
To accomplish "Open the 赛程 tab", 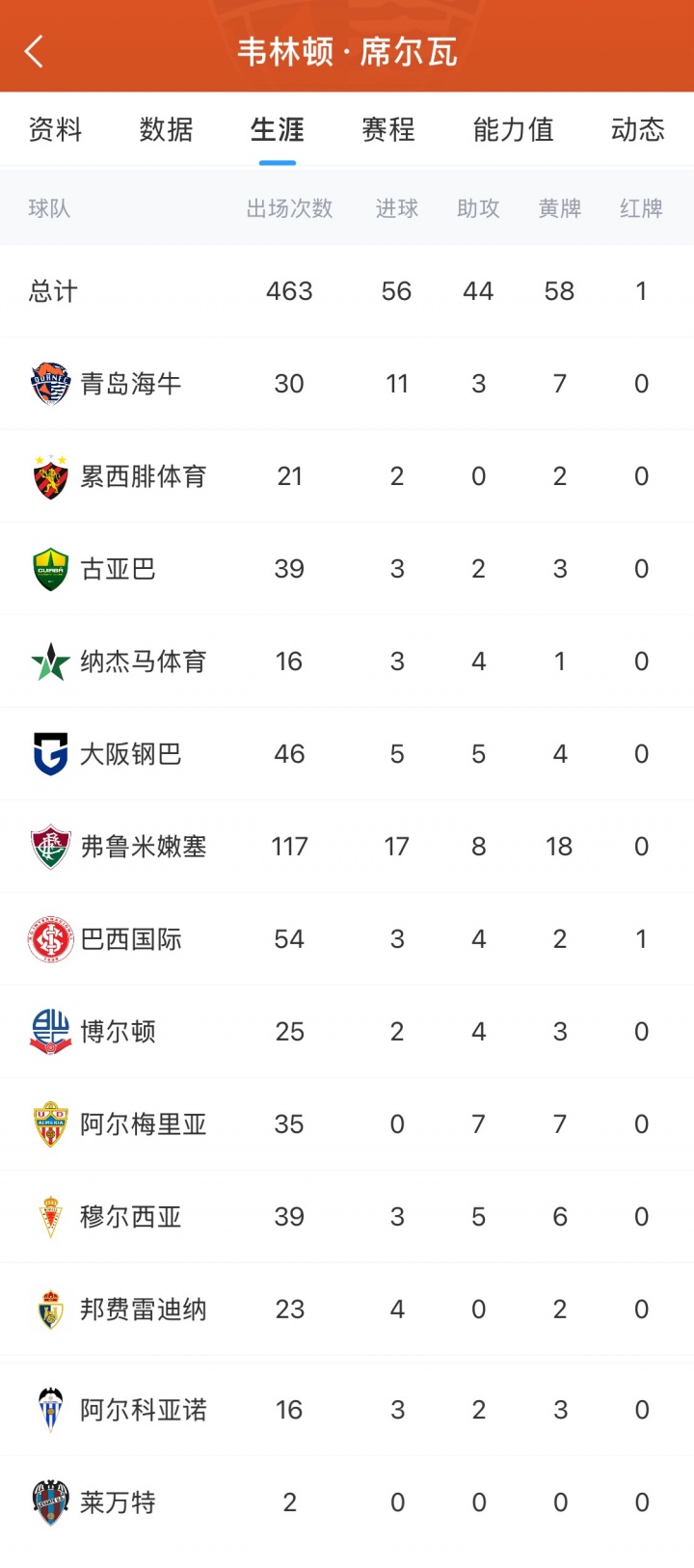I will coord(387,129).
